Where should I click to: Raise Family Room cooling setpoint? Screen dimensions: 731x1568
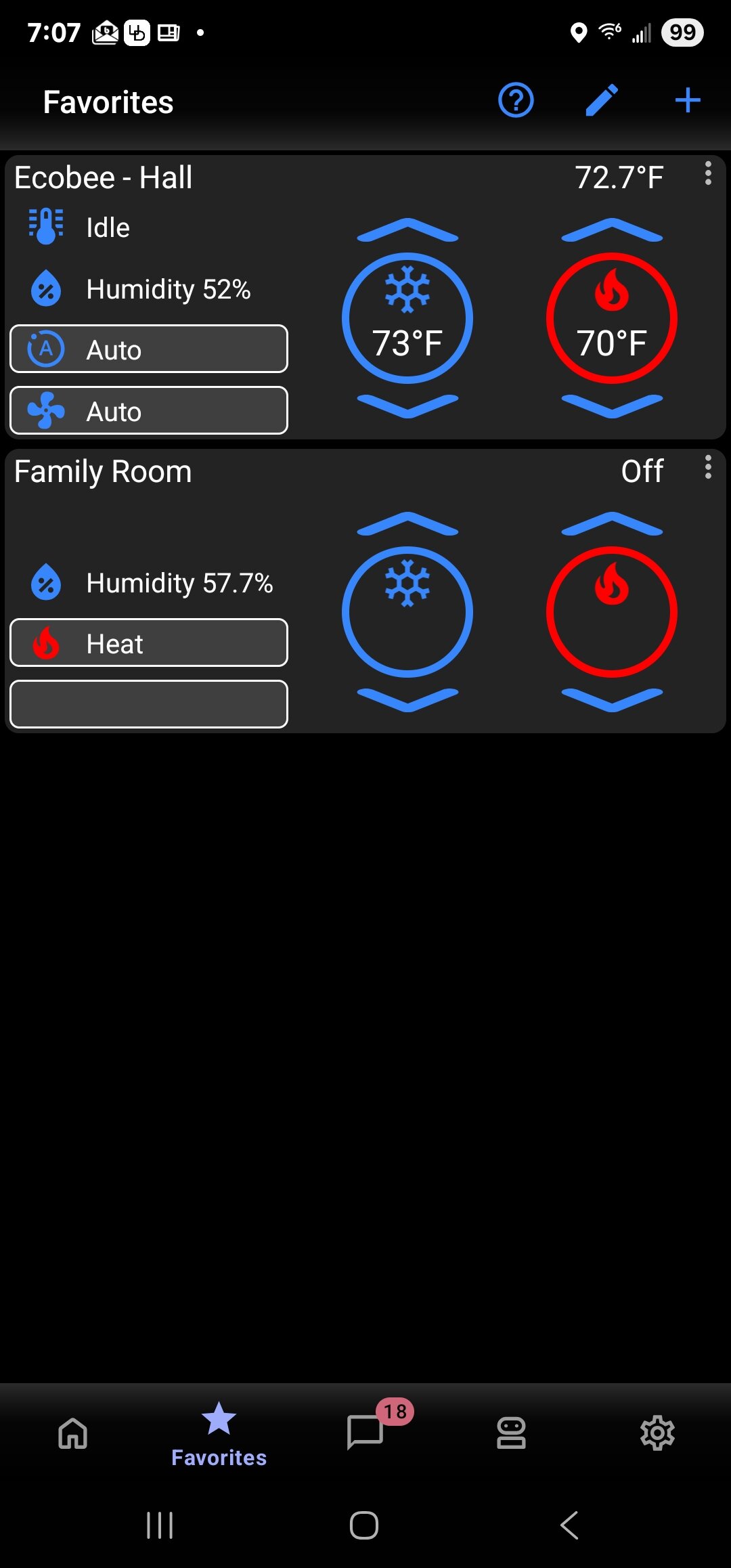(x=407, y=525)
